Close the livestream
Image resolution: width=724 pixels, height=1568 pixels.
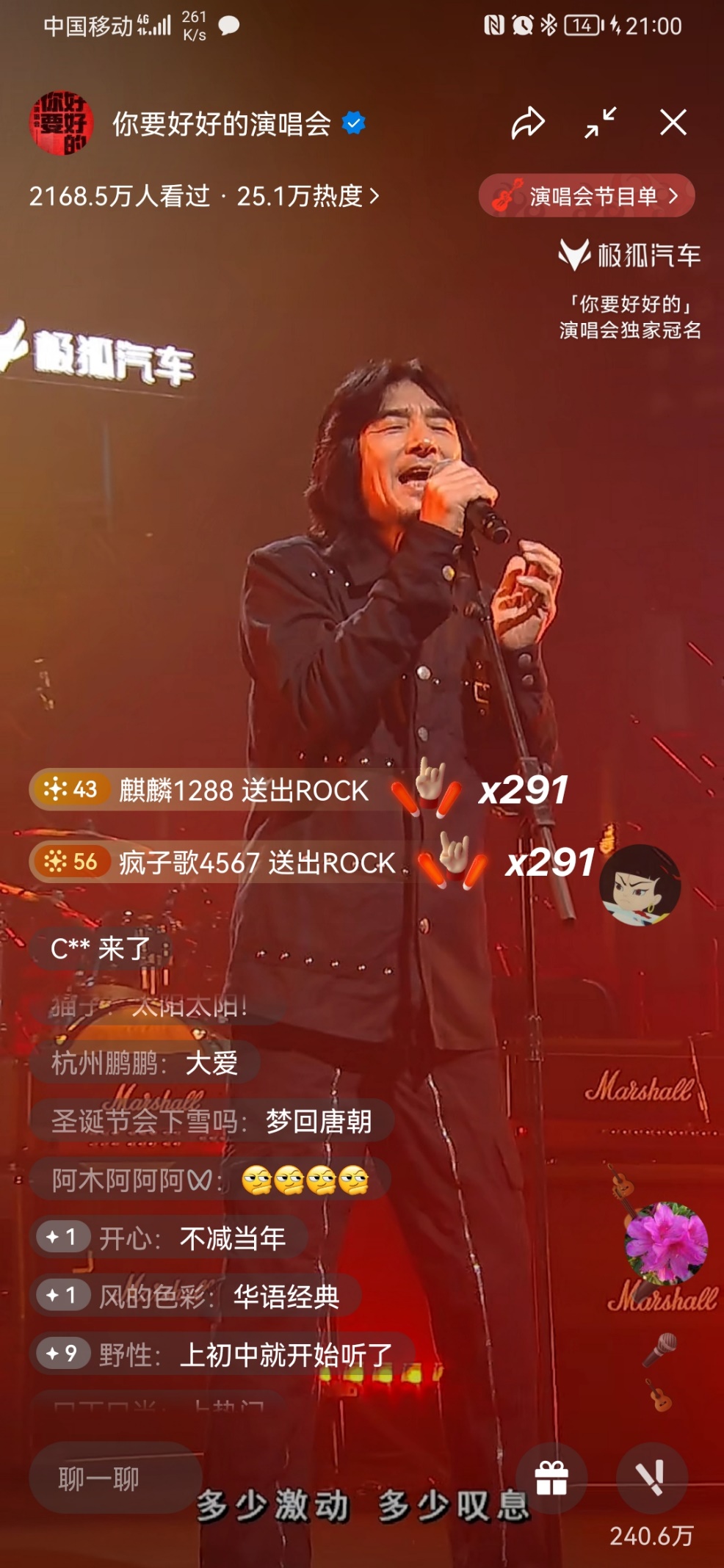click(x=673, y=123)
